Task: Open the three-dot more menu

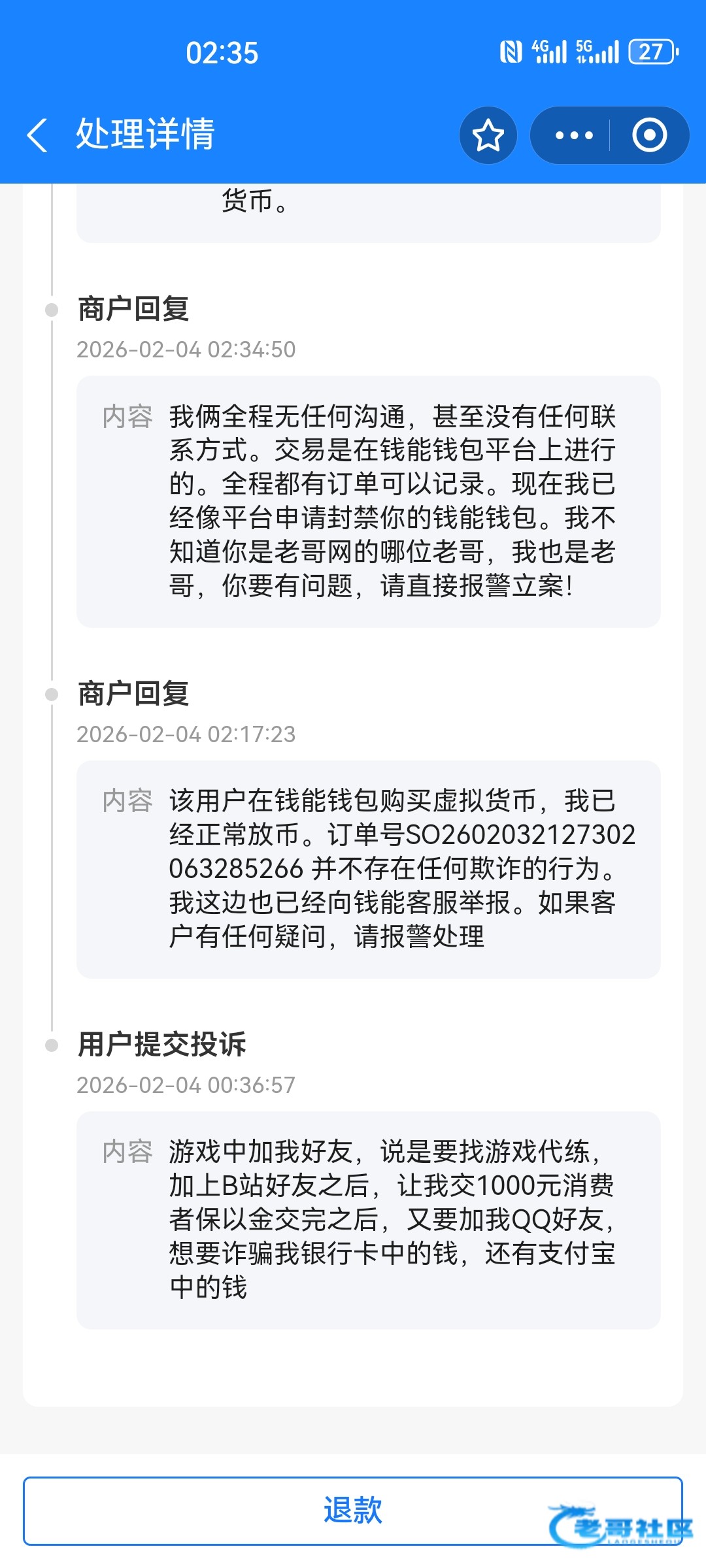Action: (x=573, y=135)
